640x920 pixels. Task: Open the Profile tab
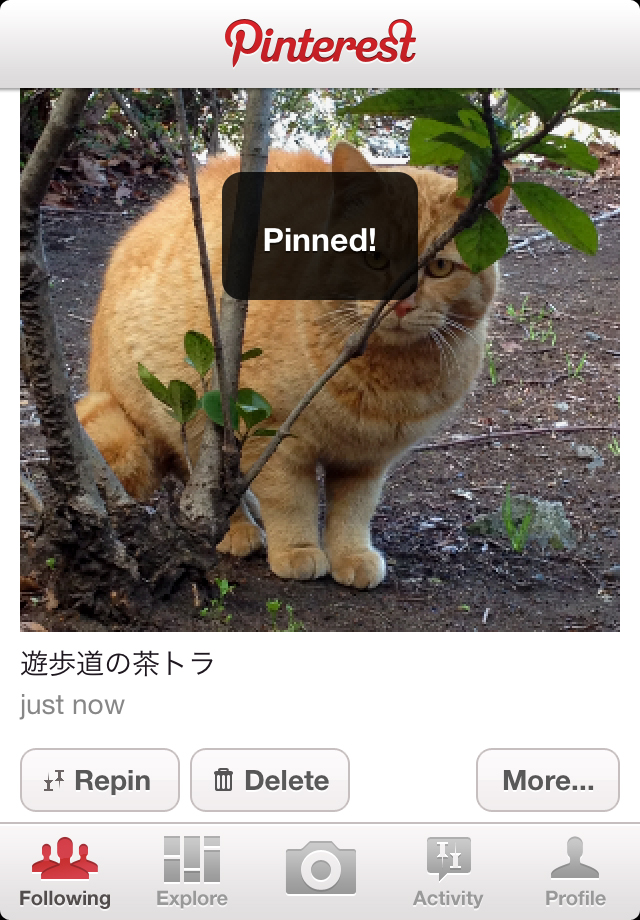pos(575,872)
